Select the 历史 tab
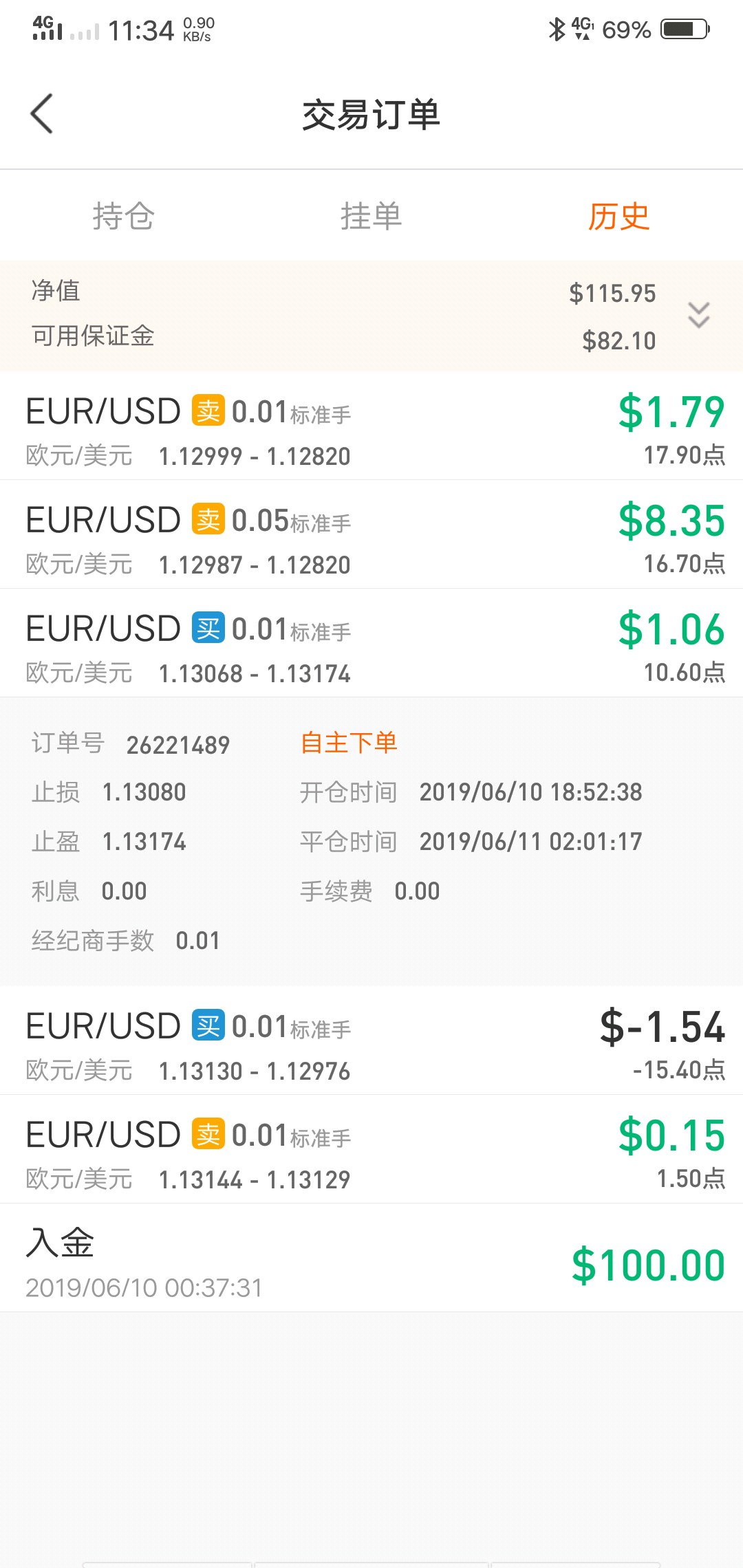The width and height of the screenshot is (743, 1568). [618, 216]
